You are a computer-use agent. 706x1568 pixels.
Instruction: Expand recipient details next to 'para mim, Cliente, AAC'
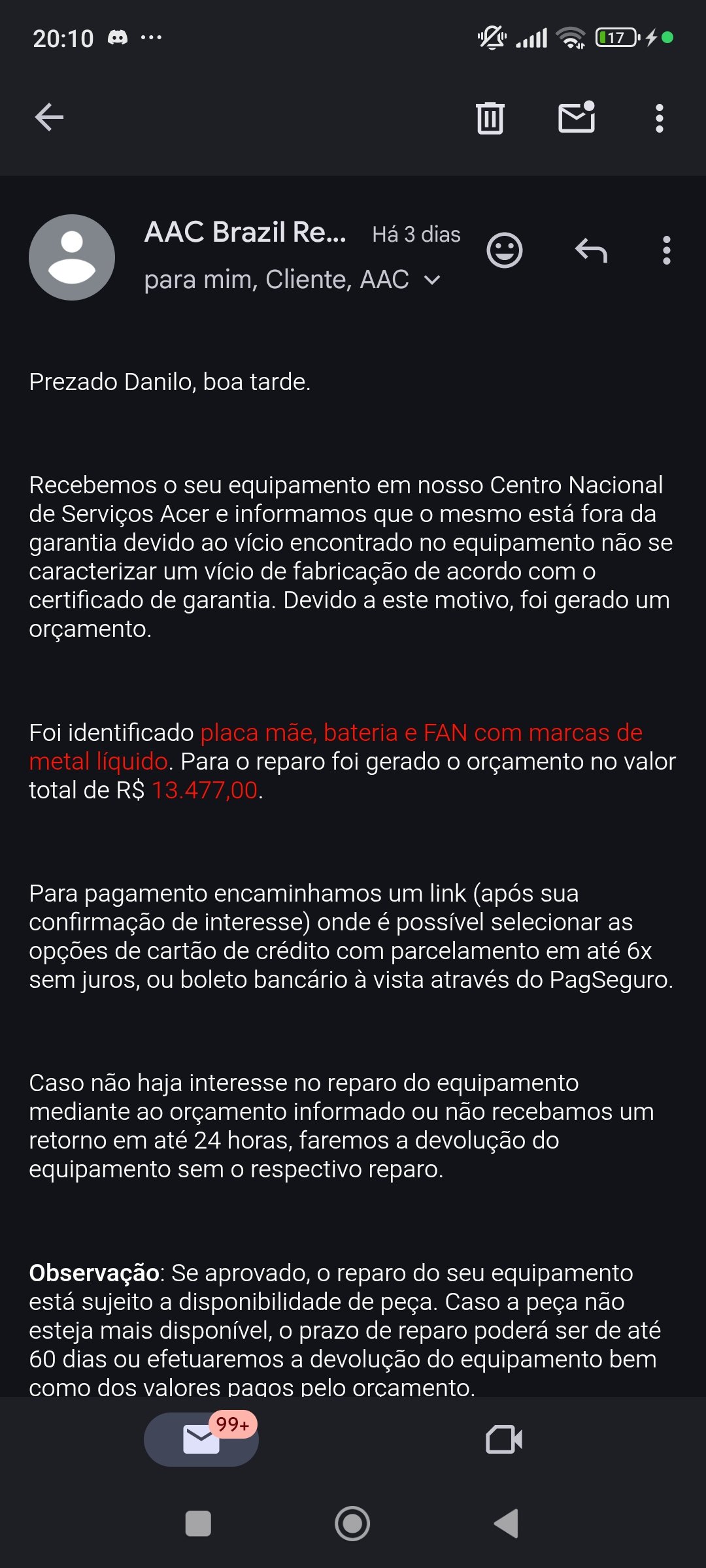(x=432, y=280)
